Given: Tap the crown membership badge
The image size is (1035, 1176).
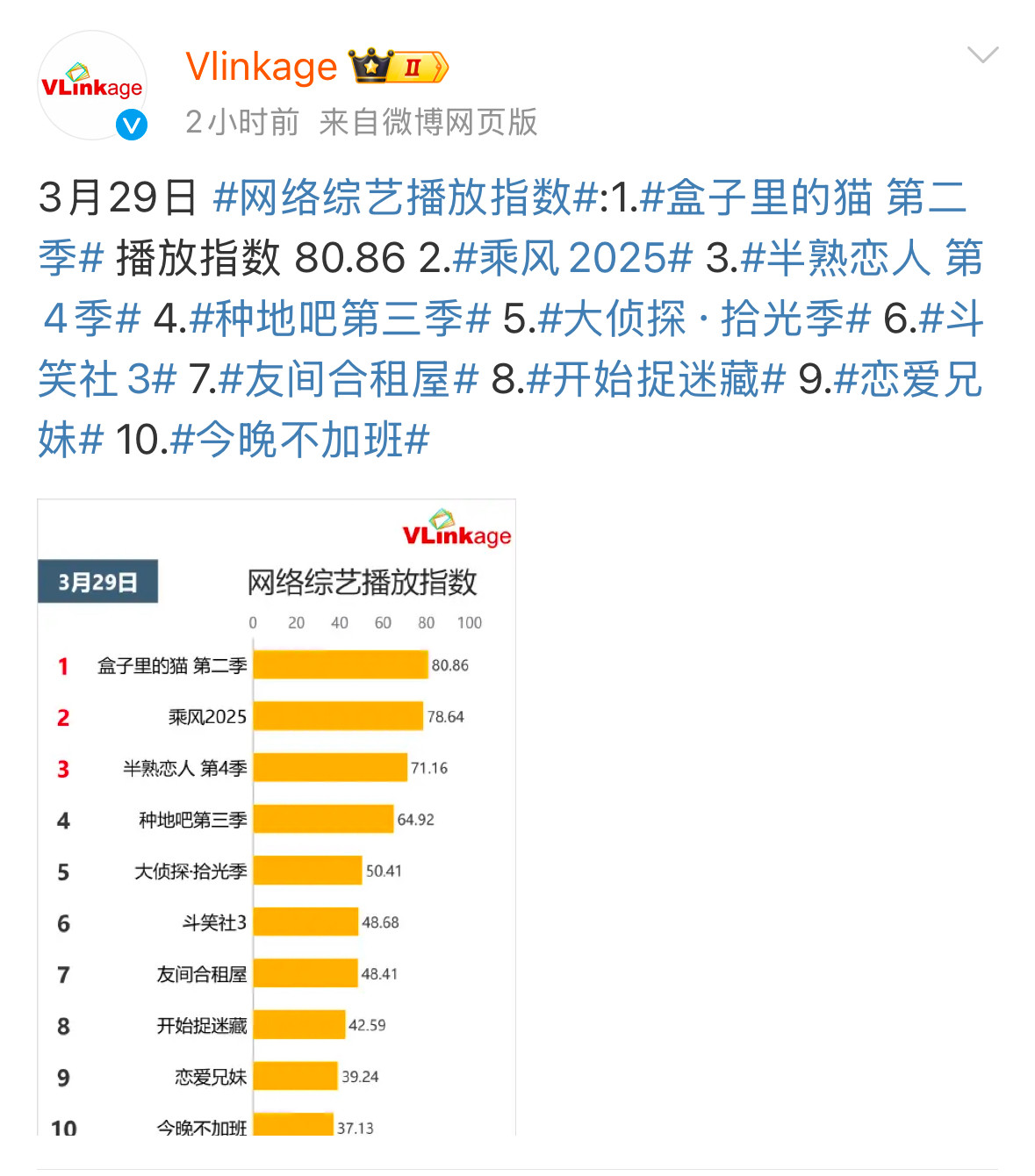Looking at the screenshot, I should 399,67.
